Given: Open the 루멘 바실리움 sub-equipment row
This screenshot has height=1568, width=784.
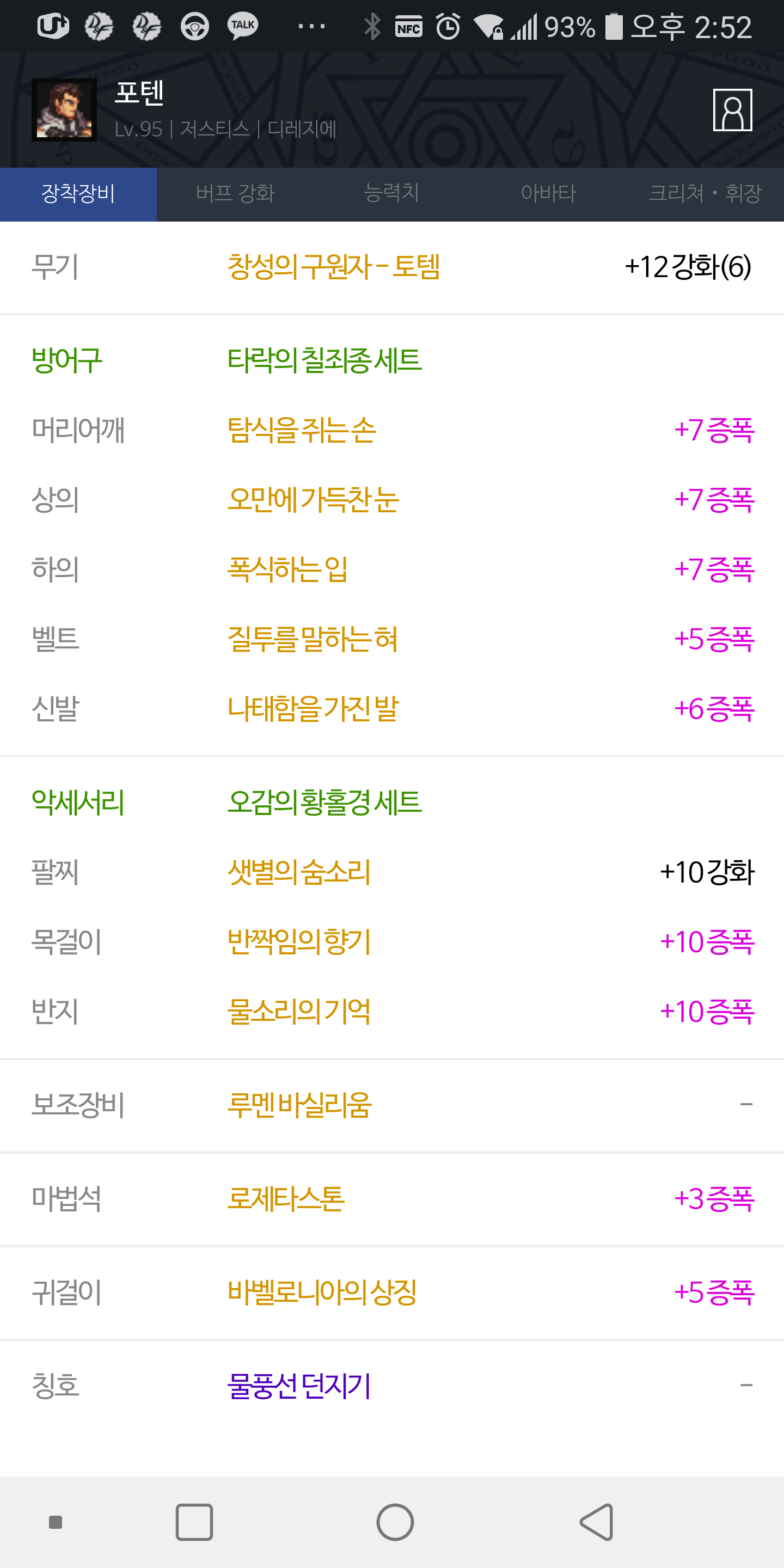Looking at the screenshot, I should pyautogui.click(x=392, y=1105).
